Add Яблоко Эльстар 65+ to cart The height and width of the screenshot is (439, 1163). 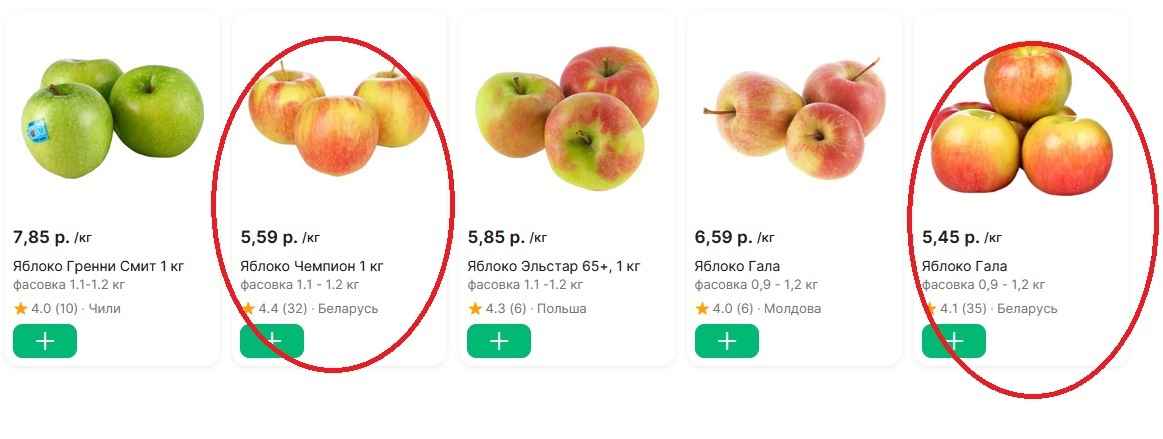499,341
